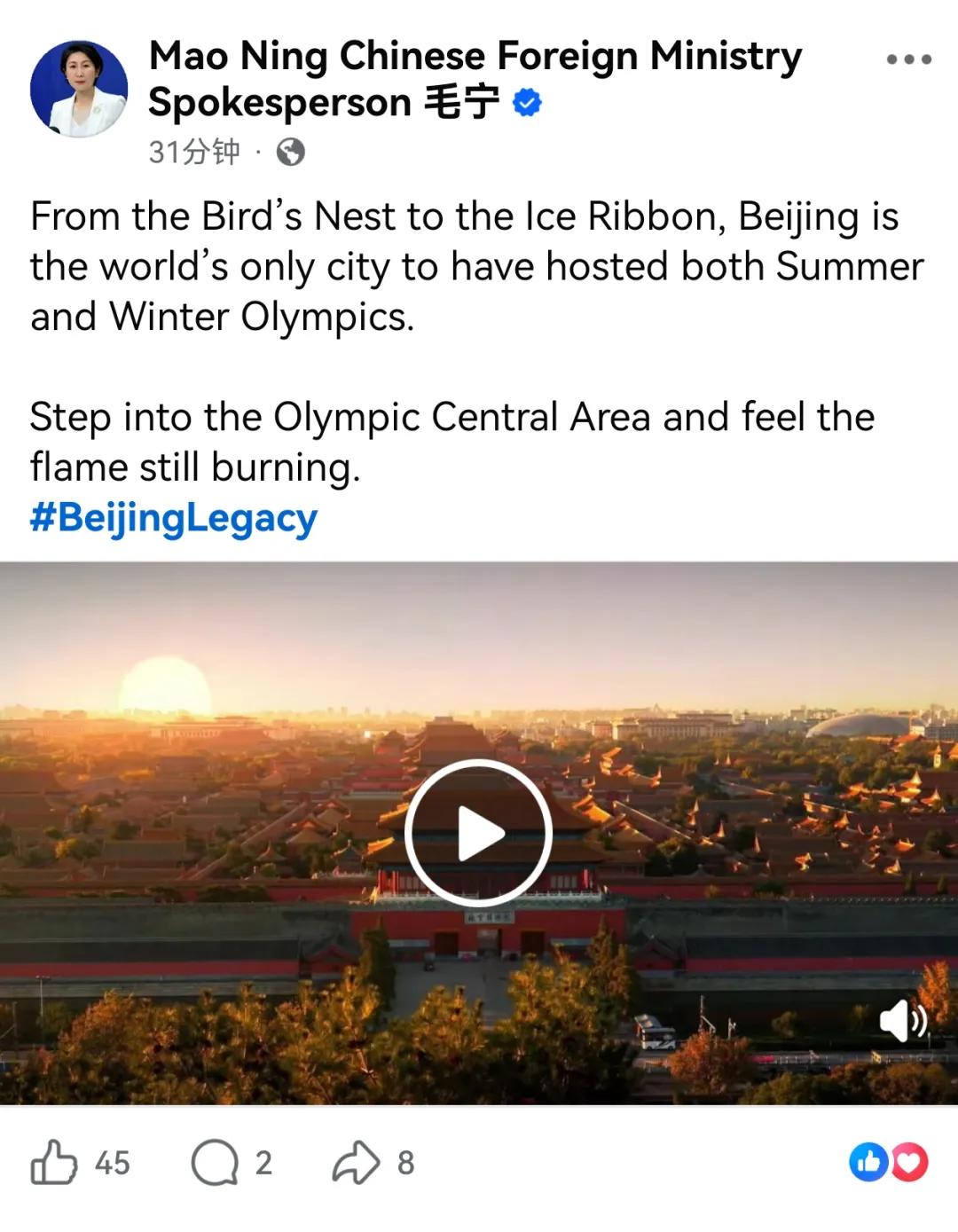The image size is (958, 1232).
Task: Click the globe public-audience icon
Action: pyautogui.click(x=293, y=151)
